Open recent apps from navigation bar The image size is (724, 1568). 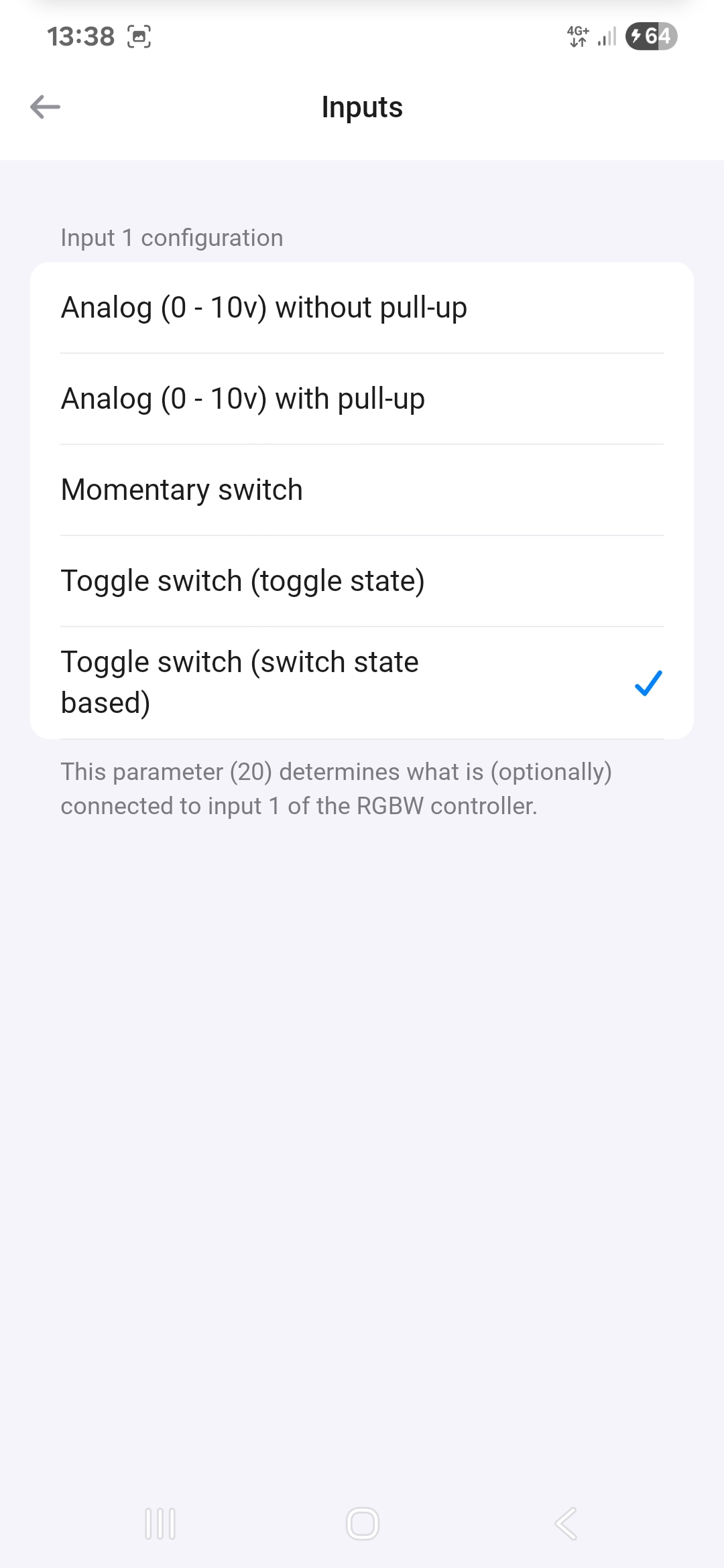(x=160, y=1524)
